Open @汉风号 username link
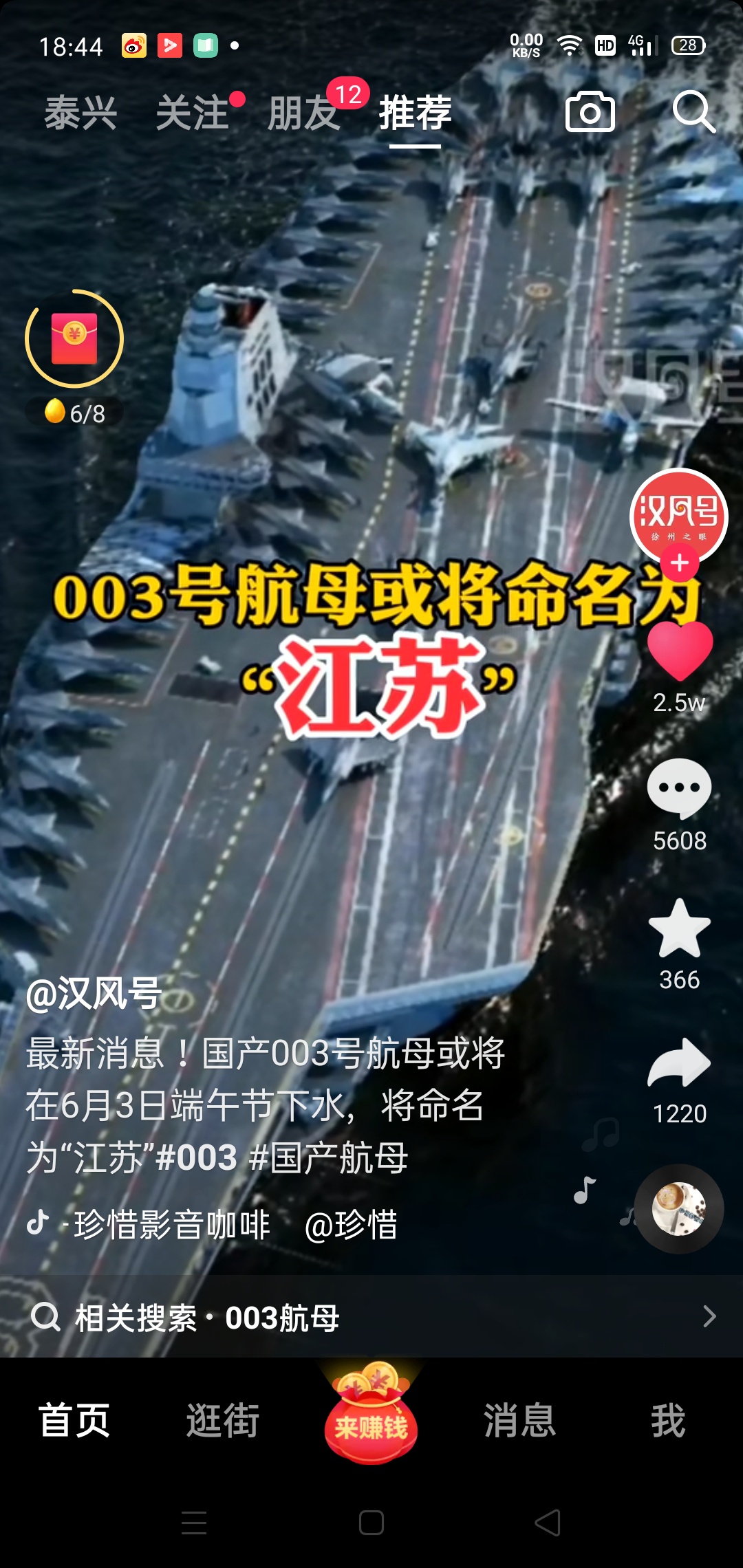Image resolution: width=743 pixels, height=1568 pixels. coord(94,994)
